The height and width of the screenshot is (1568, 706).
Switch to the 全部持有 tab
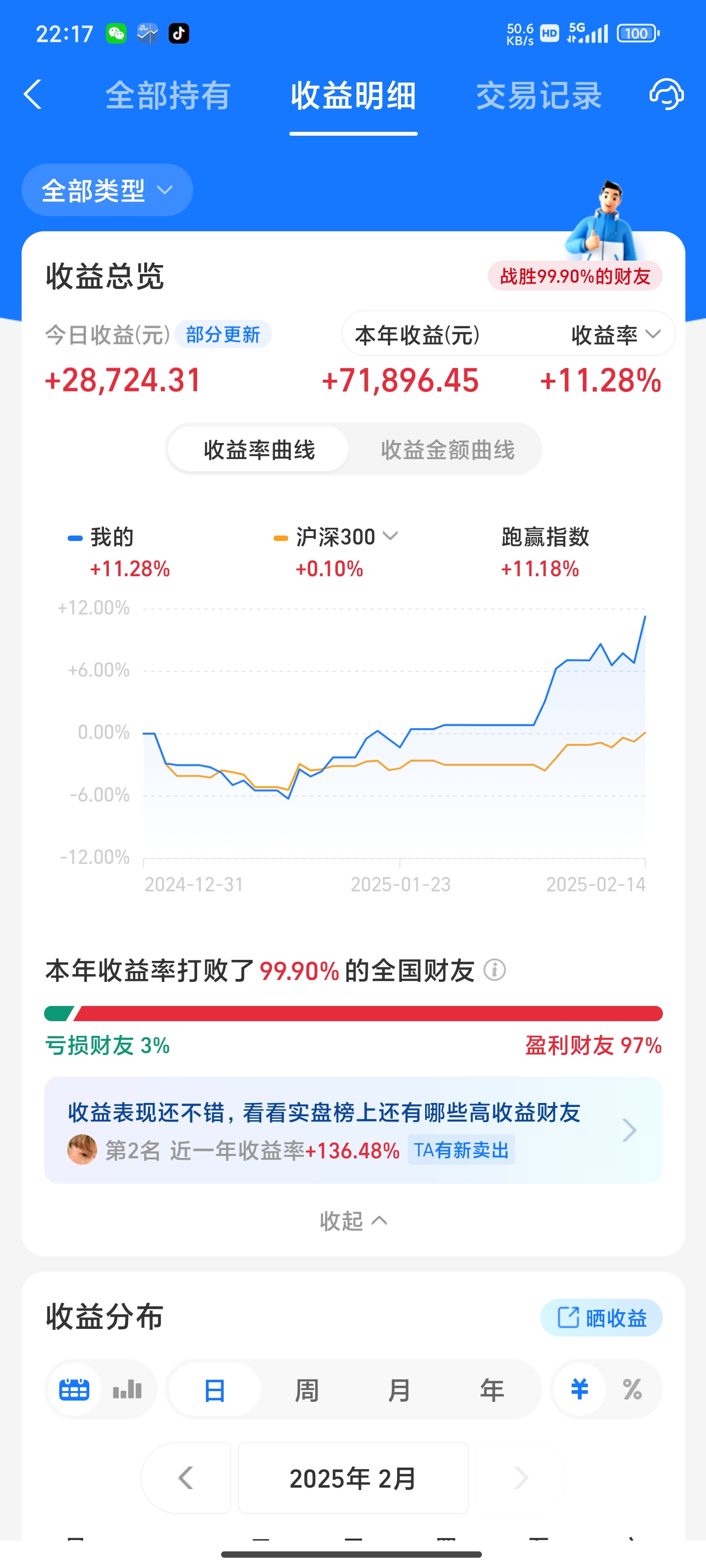coord(168,96)
